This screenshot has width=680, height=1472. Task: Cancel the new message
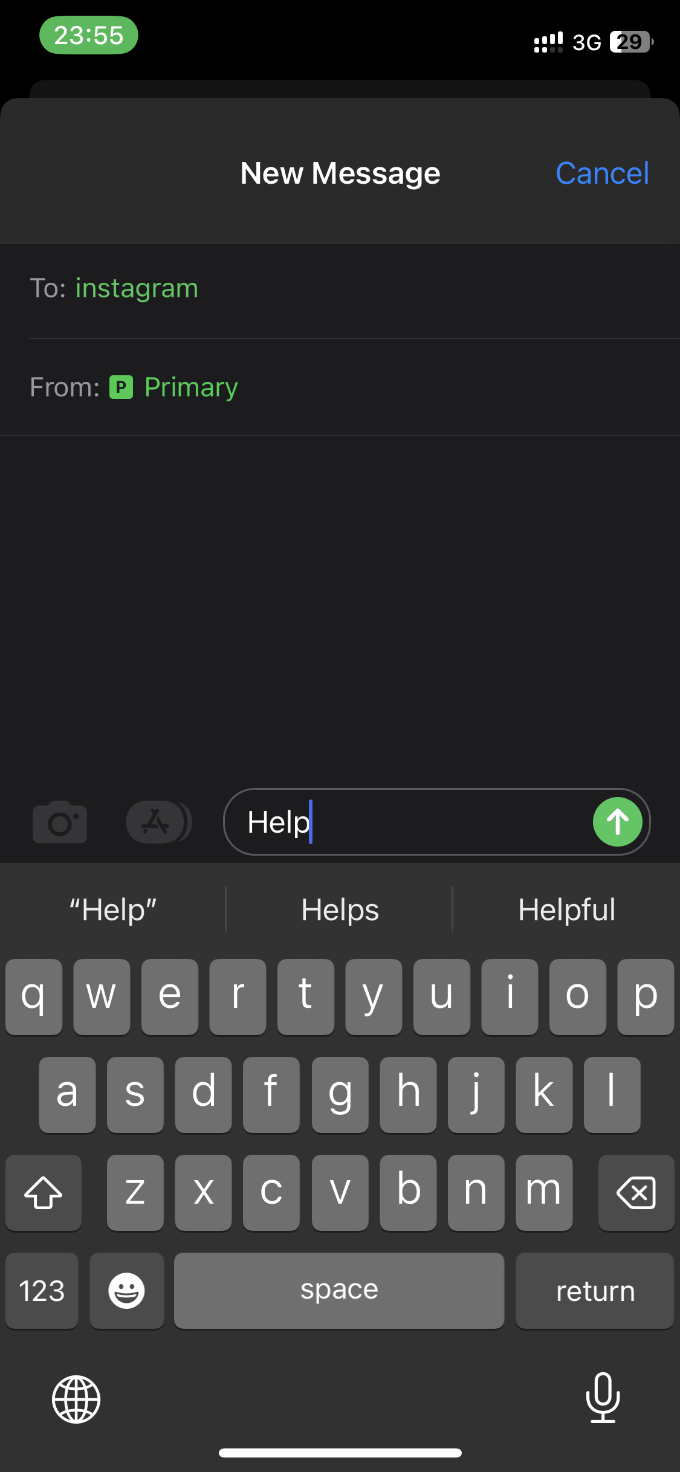(602, 173)
